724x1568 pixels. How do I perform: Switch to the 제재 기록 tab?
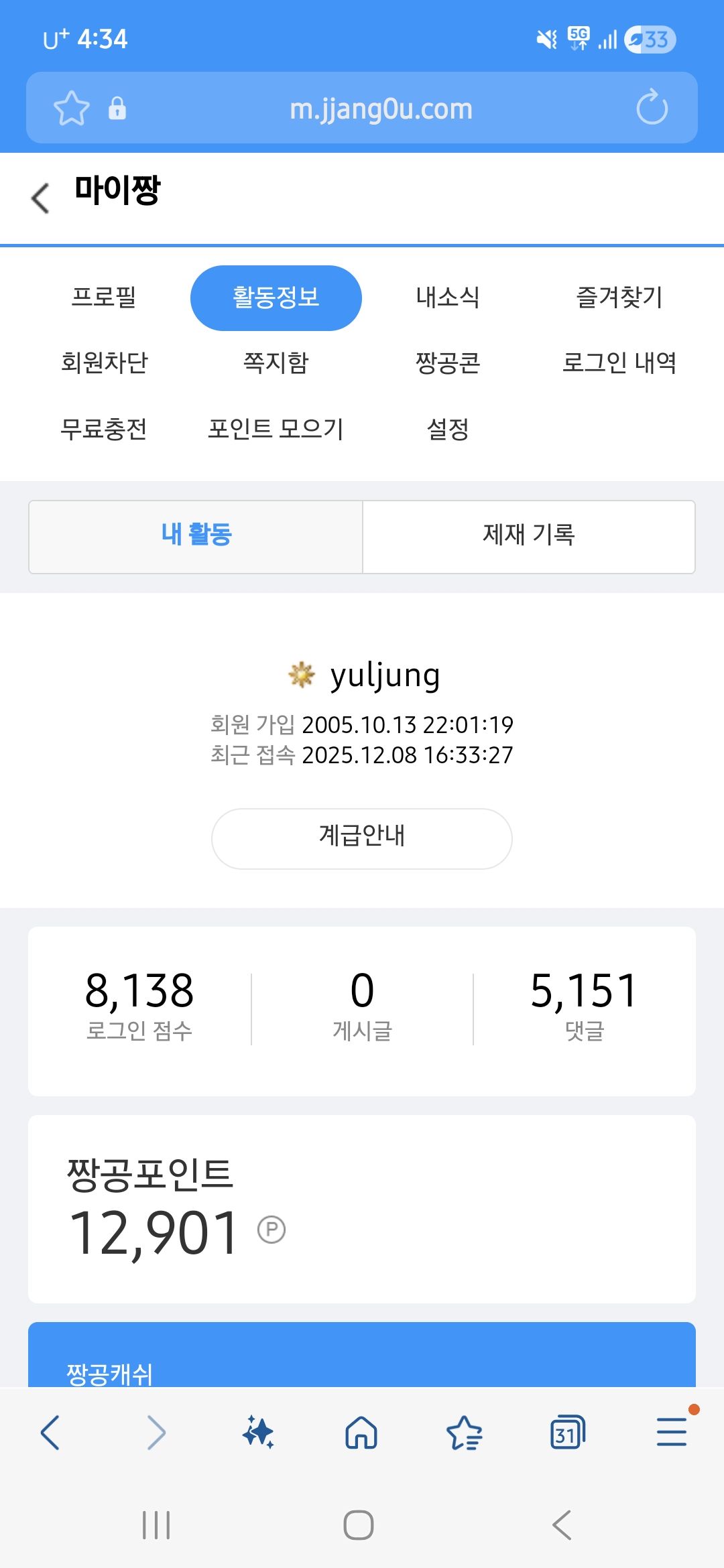528,536
